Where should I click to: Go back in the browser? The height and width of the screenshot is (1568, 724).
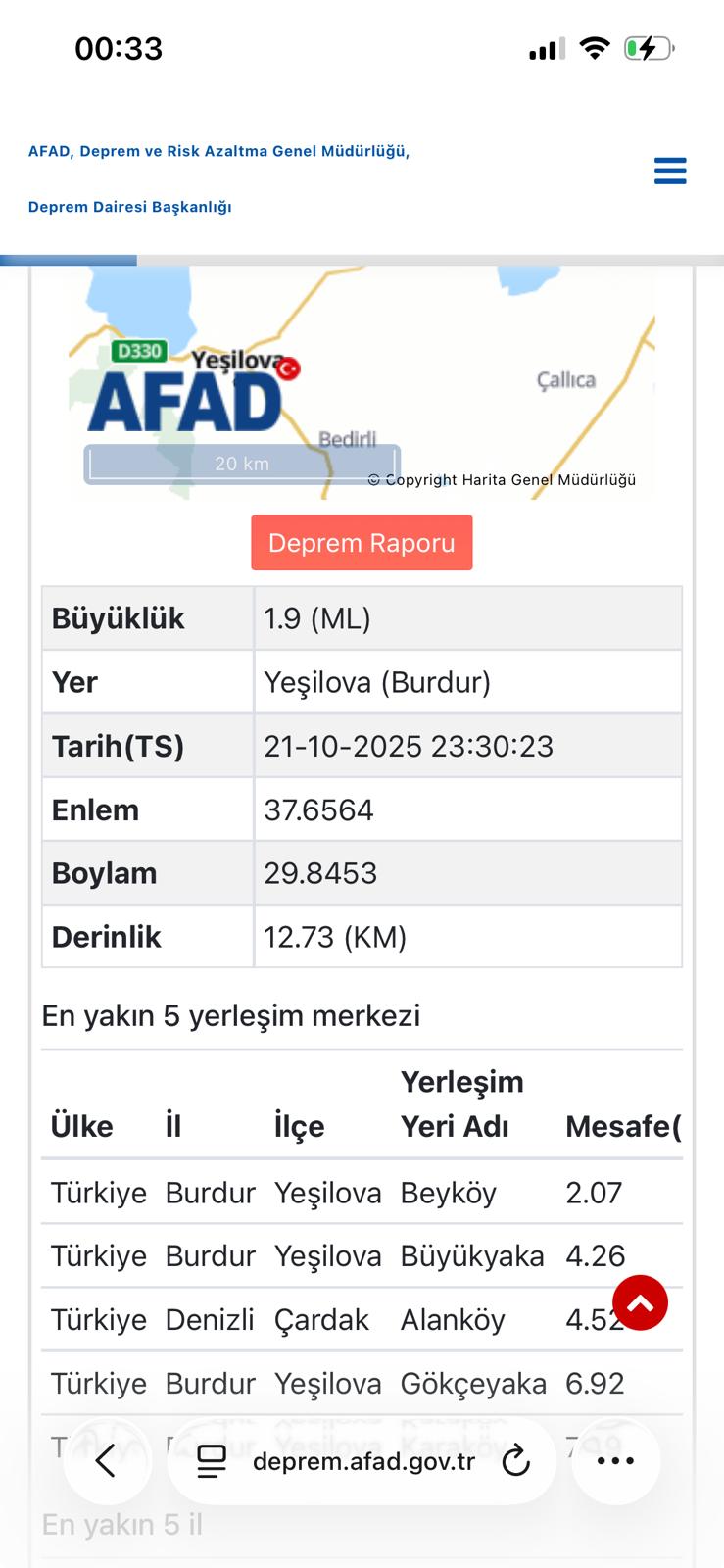(x=107, y=1461)
